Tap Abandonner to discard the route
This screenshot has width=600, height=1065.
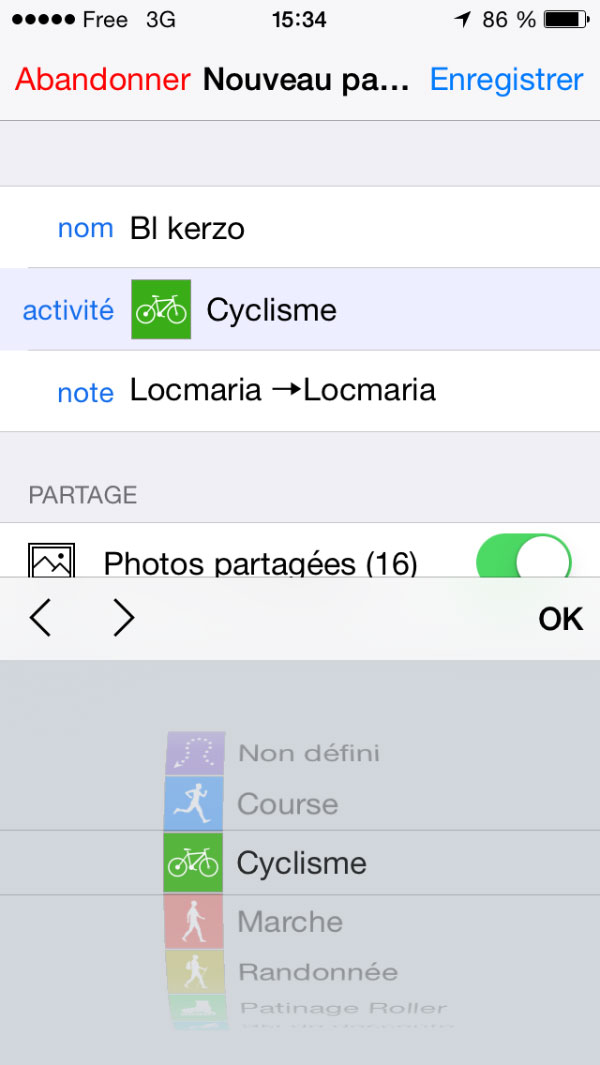tap(102, 80)
